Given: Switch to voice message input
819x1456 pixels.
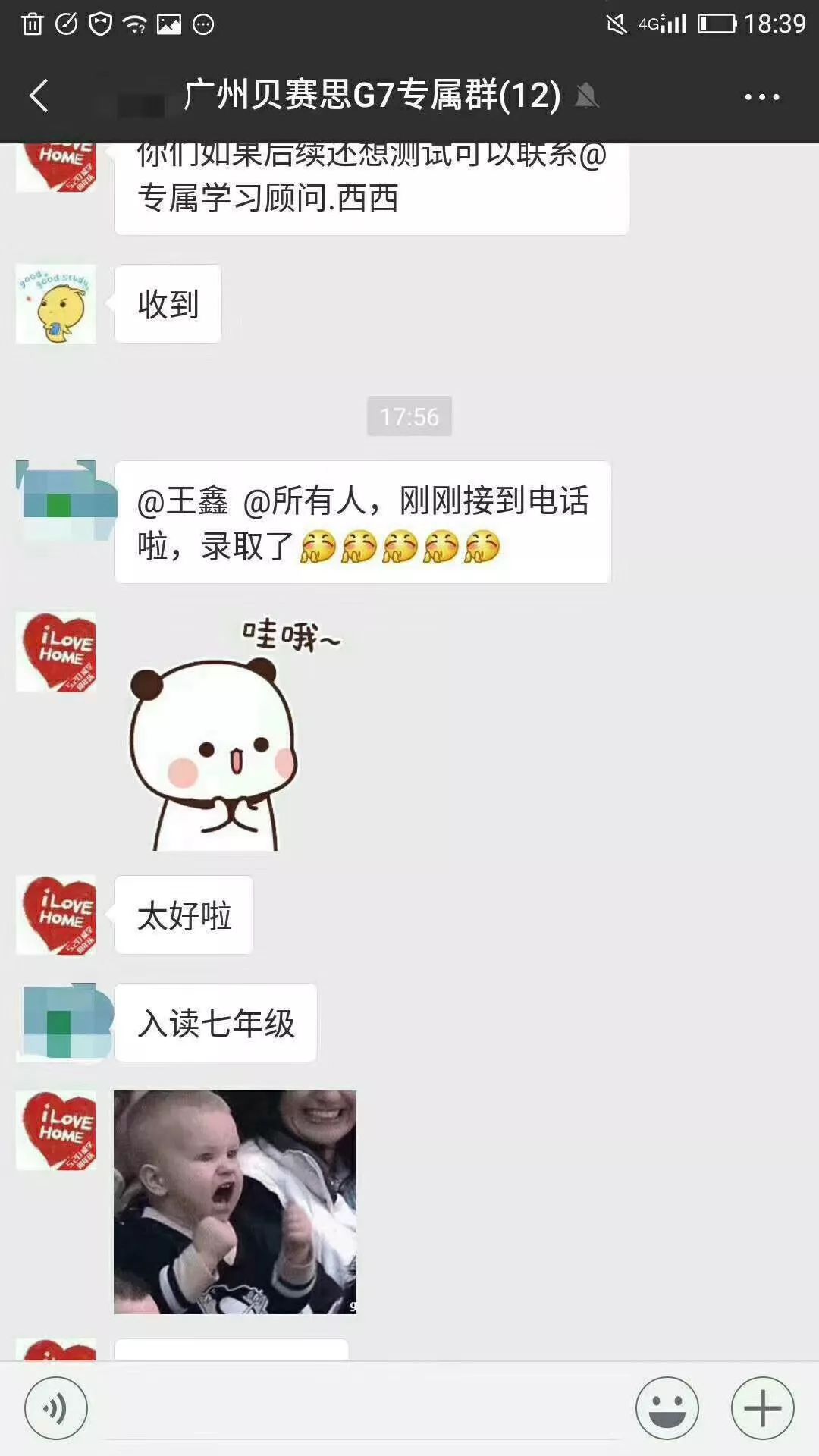Looking at the screenshot, I should click(x=55, y=1408).
